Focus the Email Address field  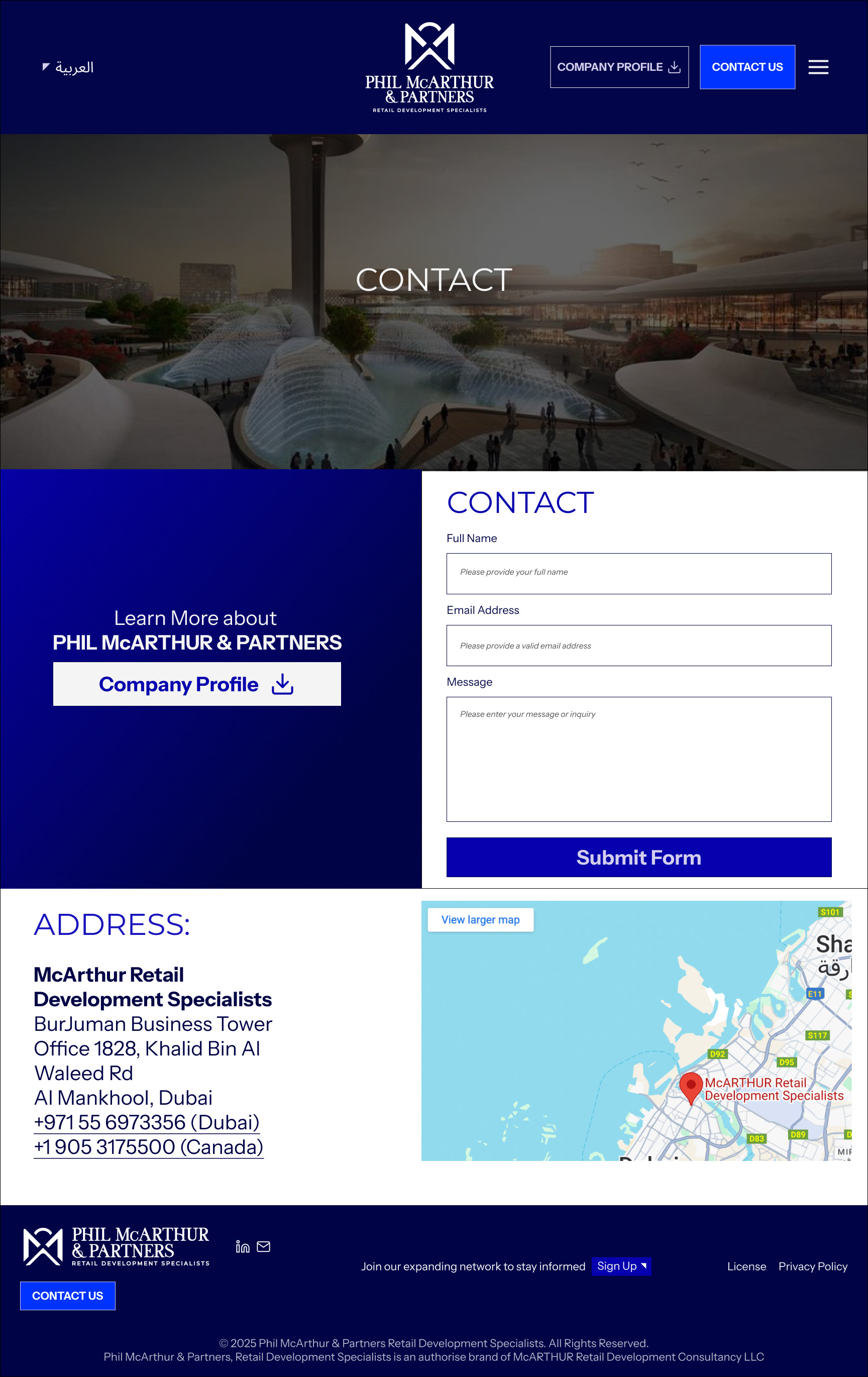[x=638, y=645]
